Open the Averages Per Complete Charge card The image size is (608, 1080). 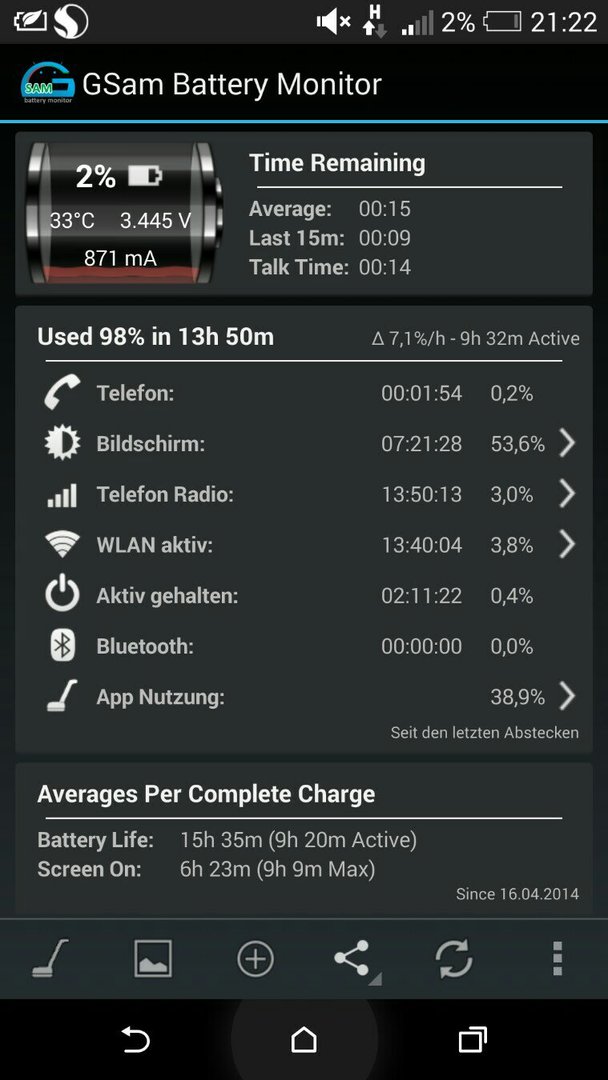pos(304,838)
